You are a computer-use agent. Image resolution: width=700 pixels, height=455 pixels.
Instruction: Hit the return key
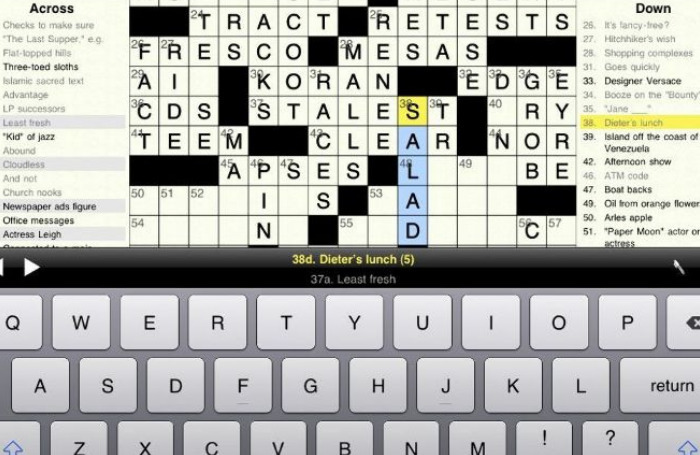pos(670,385)
